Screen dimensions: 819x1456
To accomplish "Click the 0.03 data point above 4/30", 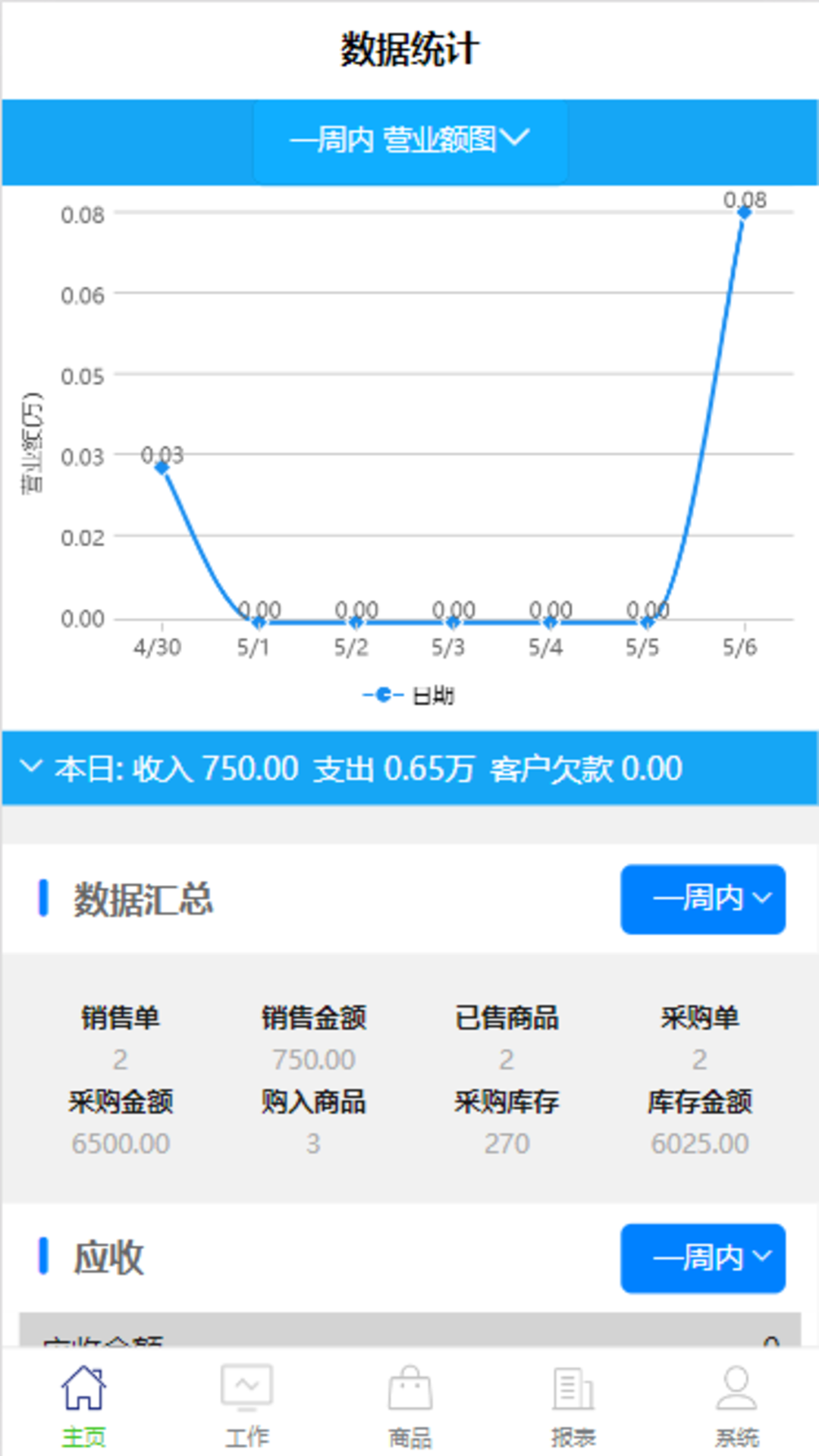I will 160,469.
